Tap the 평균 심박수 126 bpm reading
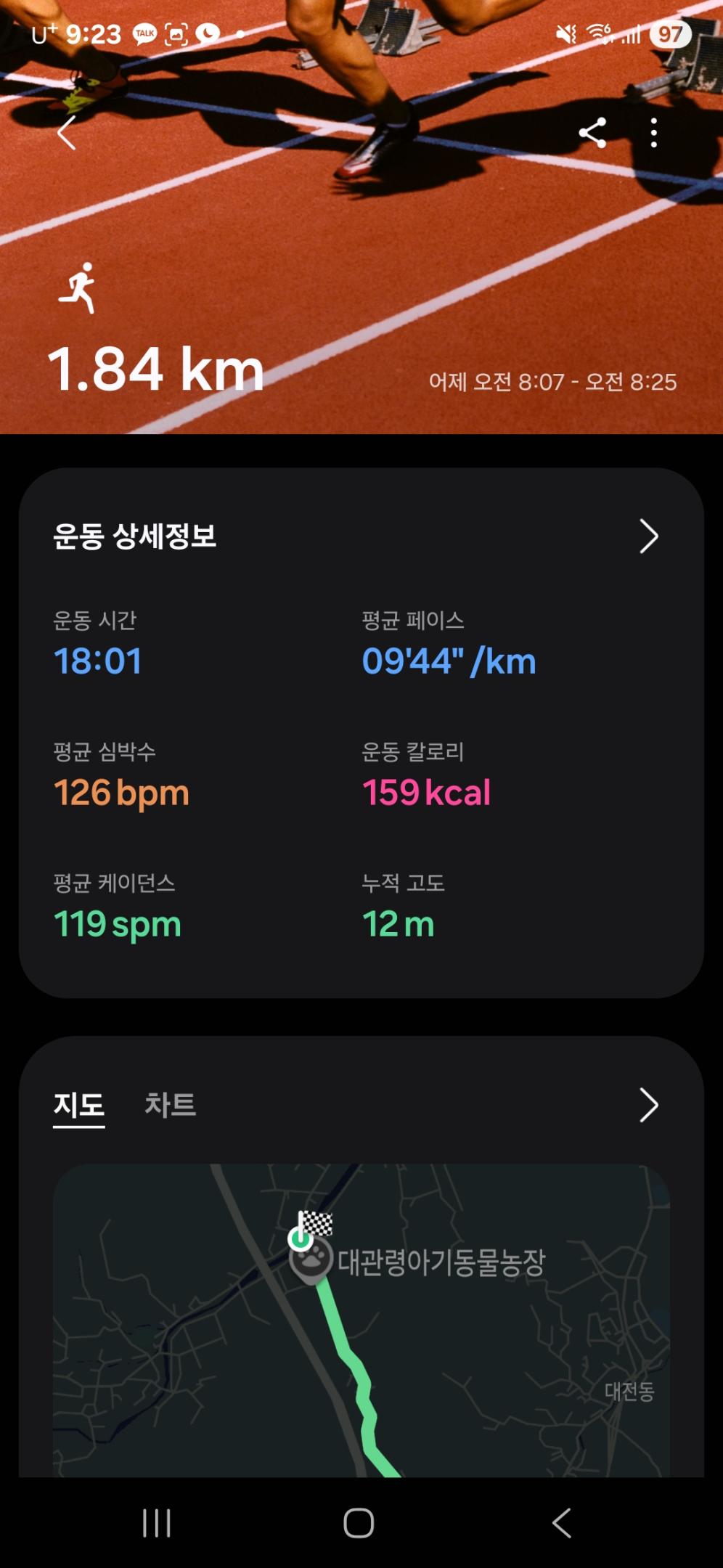Viewport: 723px width, 1568px height. click(120, 791)
